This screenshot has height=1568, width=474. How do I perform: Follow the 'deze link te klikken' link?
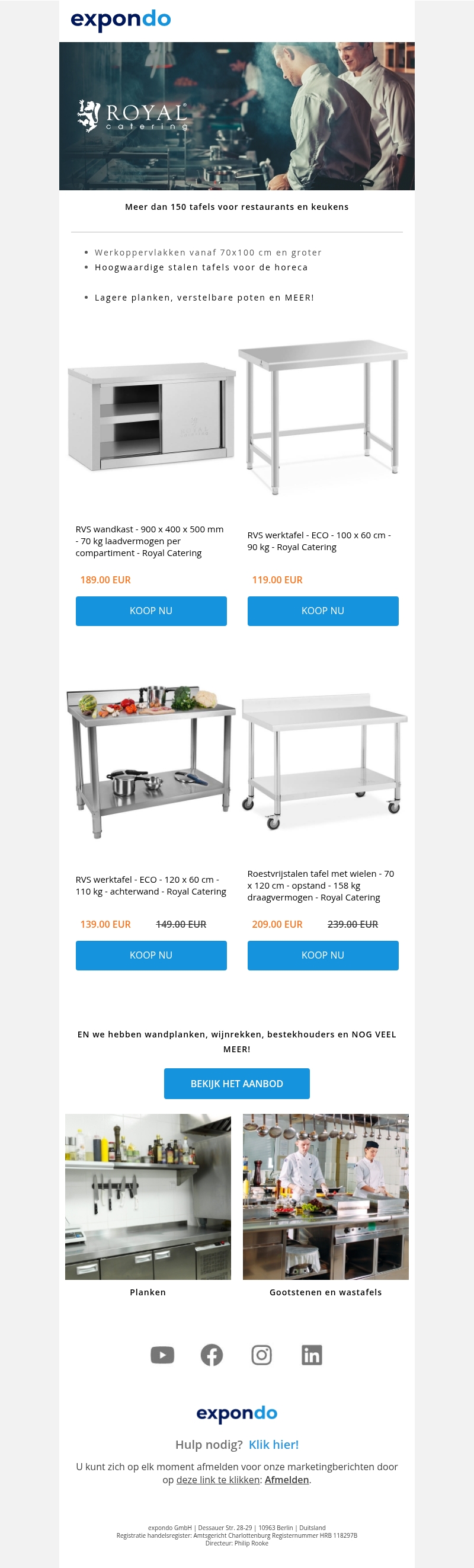pyautogui.click(x=218, y=1480)
